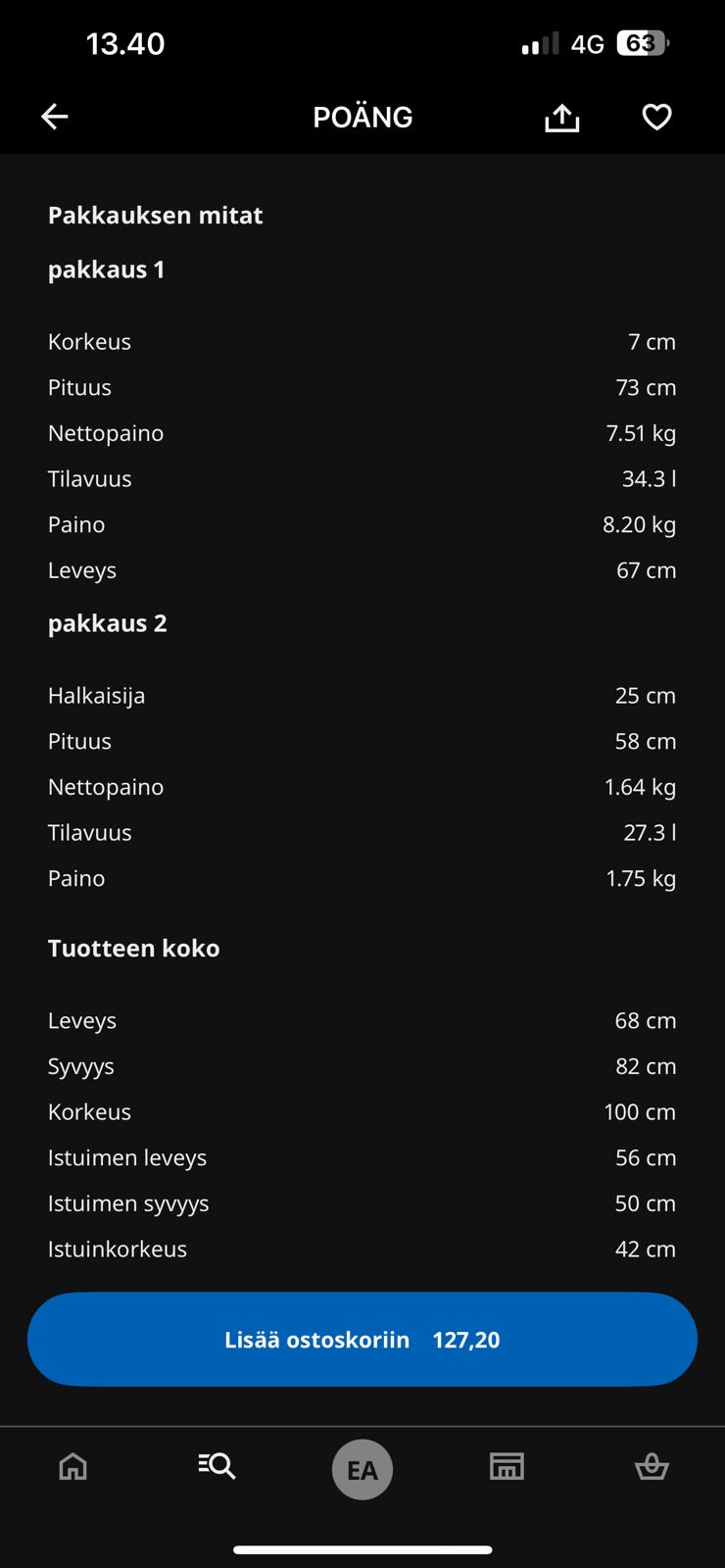Tap Lisää ostoskoriin to add to cart

coord(362,1340)
